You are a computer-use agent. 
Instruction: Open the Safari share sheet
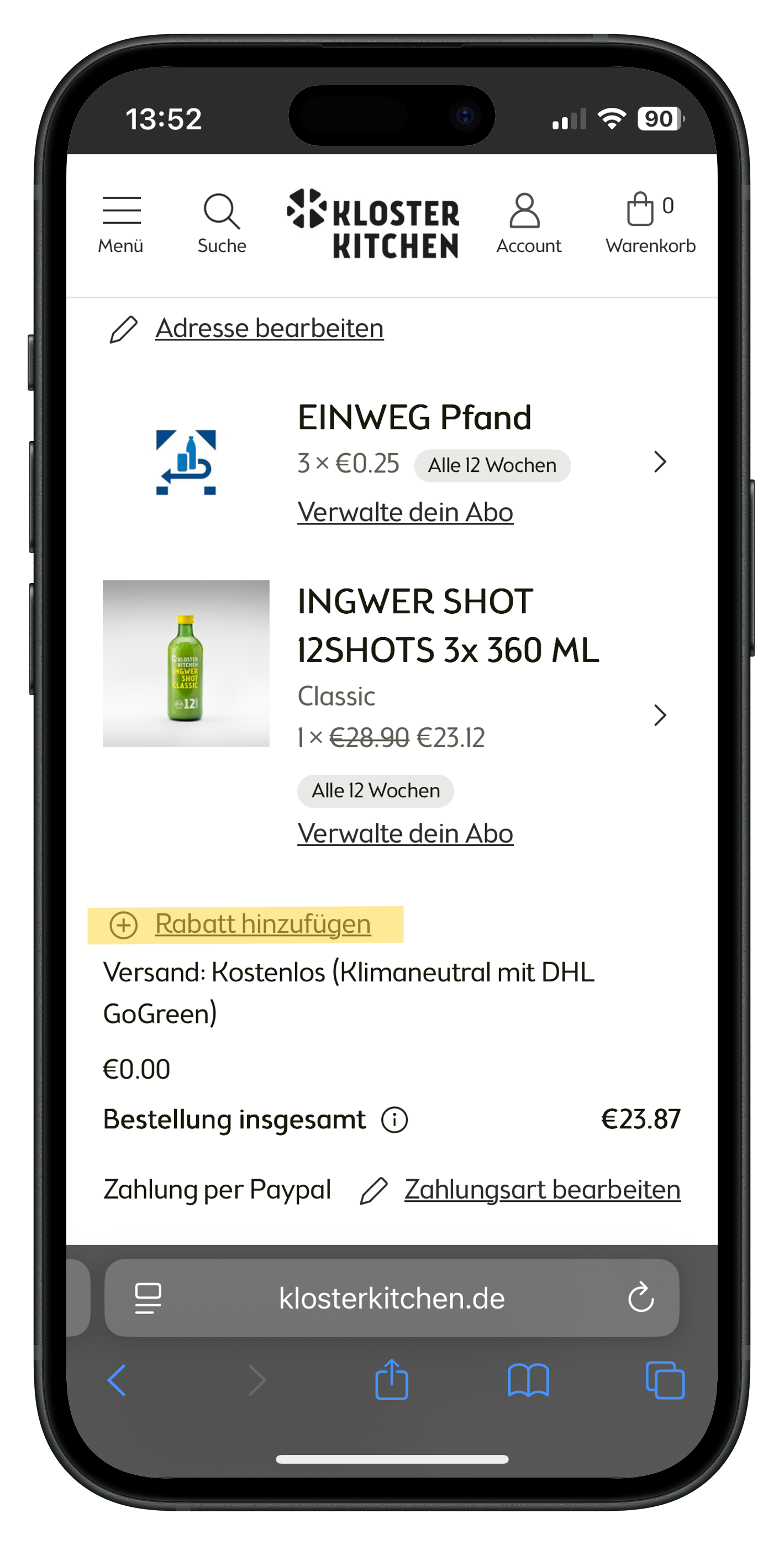point(392,1379)
